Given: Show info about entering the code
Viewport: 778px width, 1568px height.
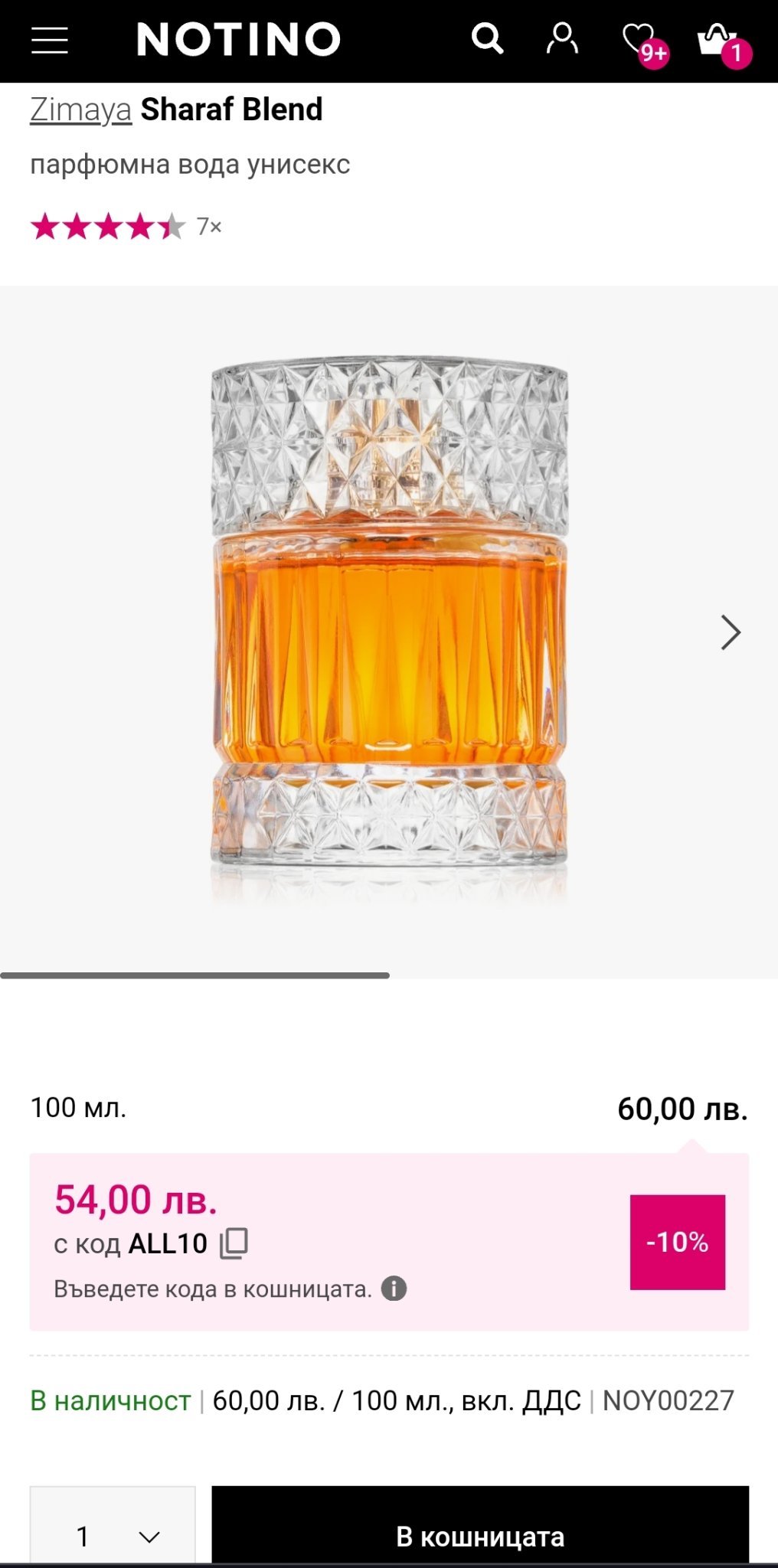Looking at the screenshot, I should 394,1289.
